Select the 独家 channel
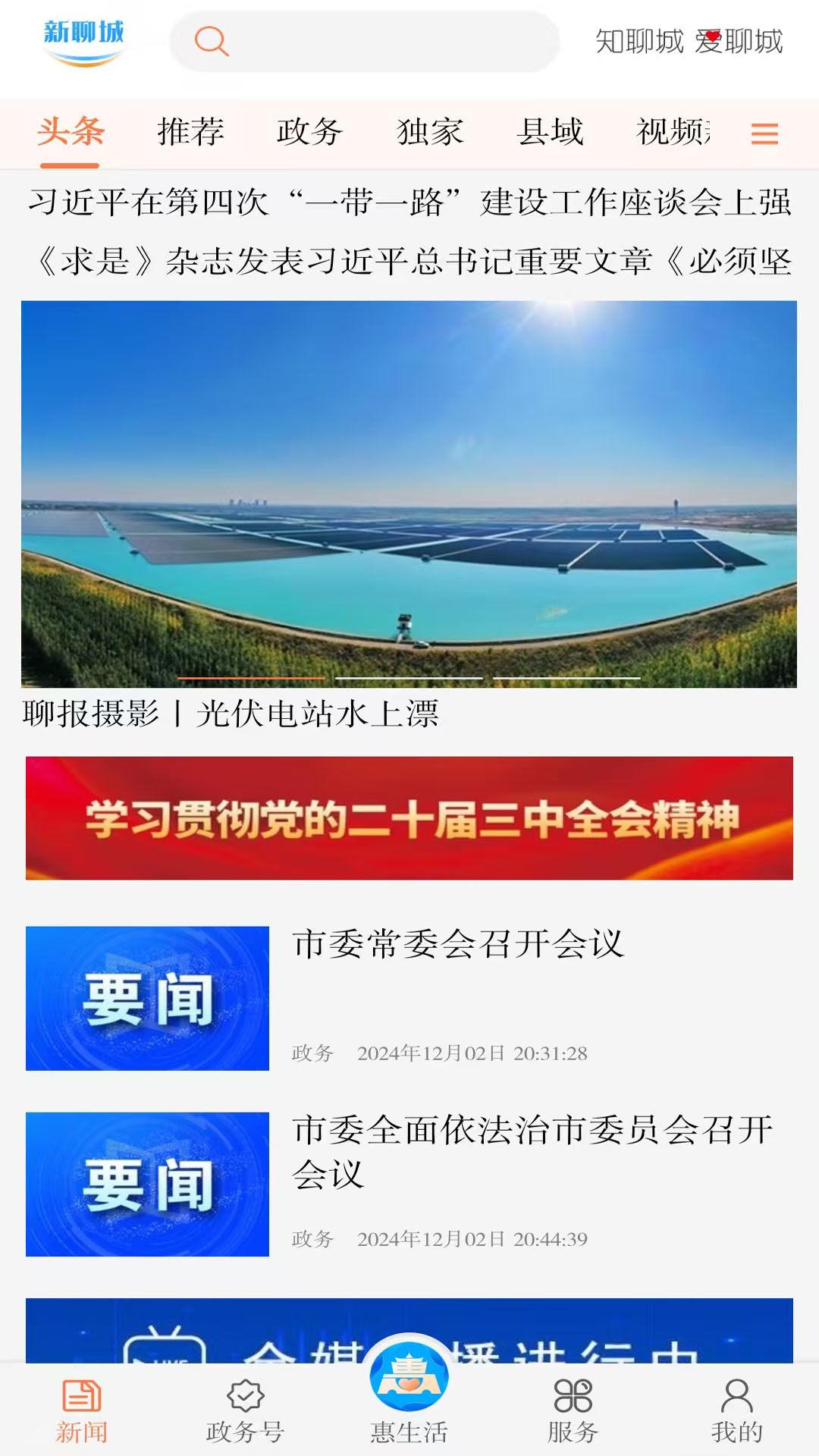Screen dimensions: 819x1456 (429, 131)
